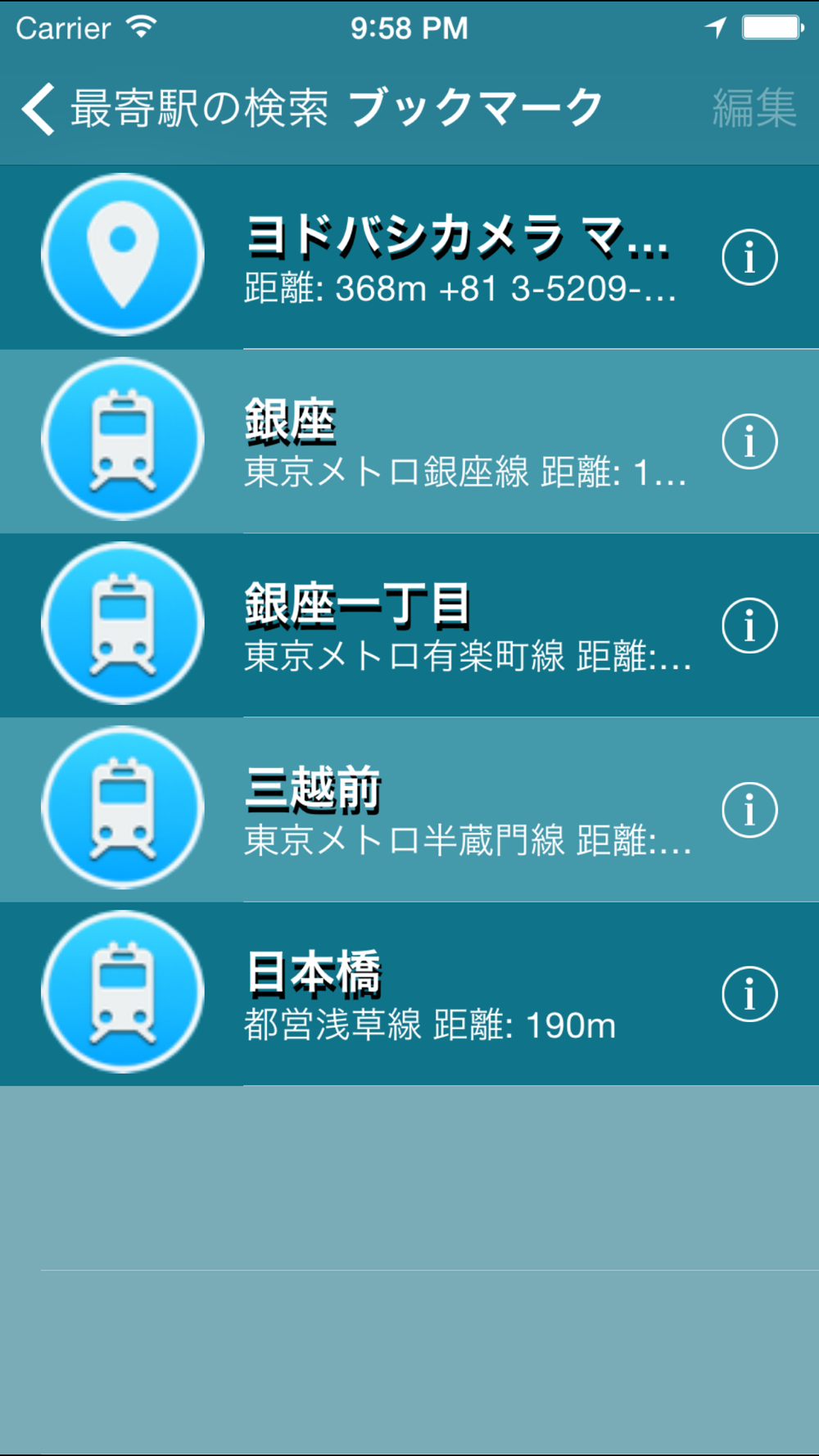Show info for ヨドバシカメラ bookmark
The height and width of the screenshot is (1456, 819).
coord(749,257)
